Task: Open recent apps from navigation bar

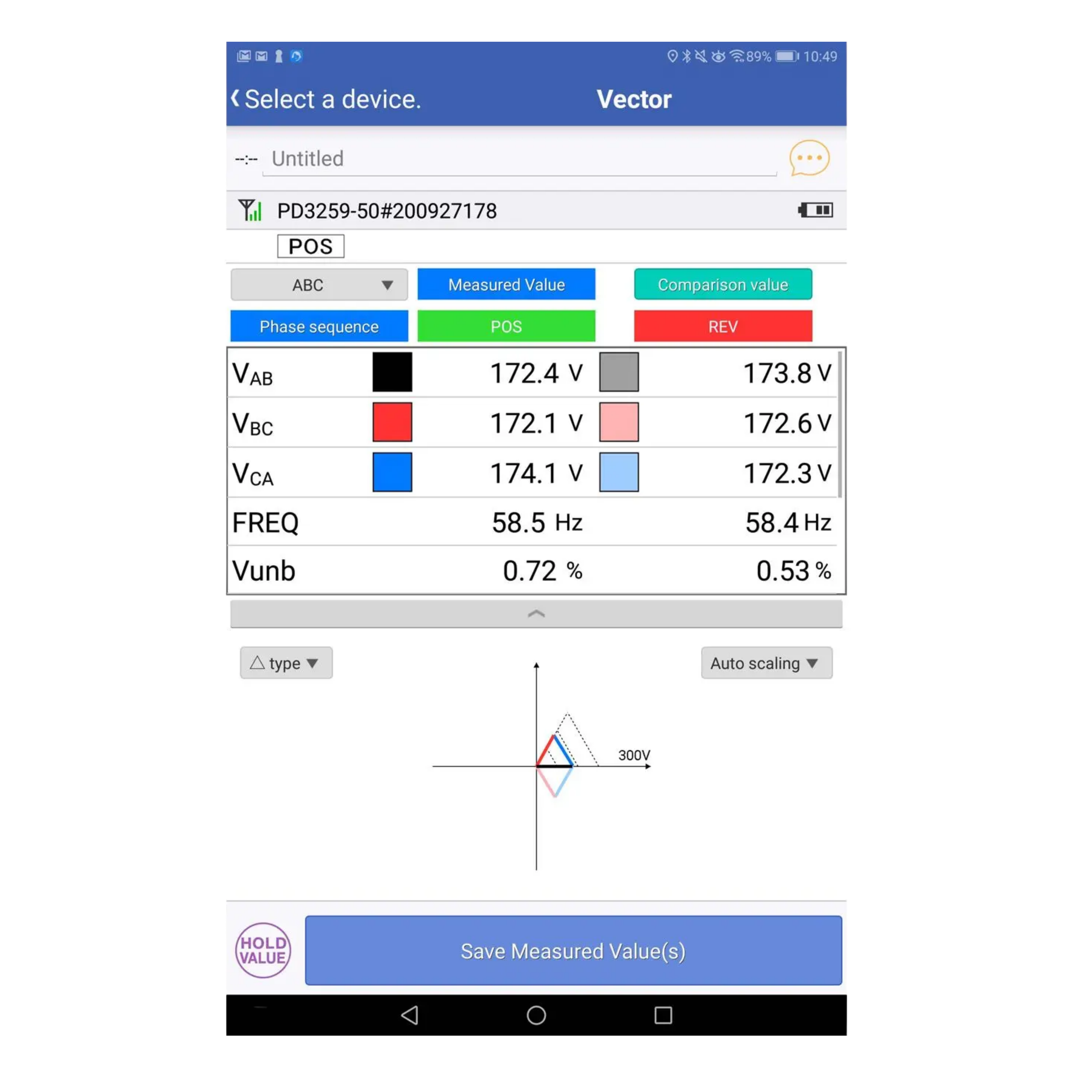Action: click(x=663, y=1015)
